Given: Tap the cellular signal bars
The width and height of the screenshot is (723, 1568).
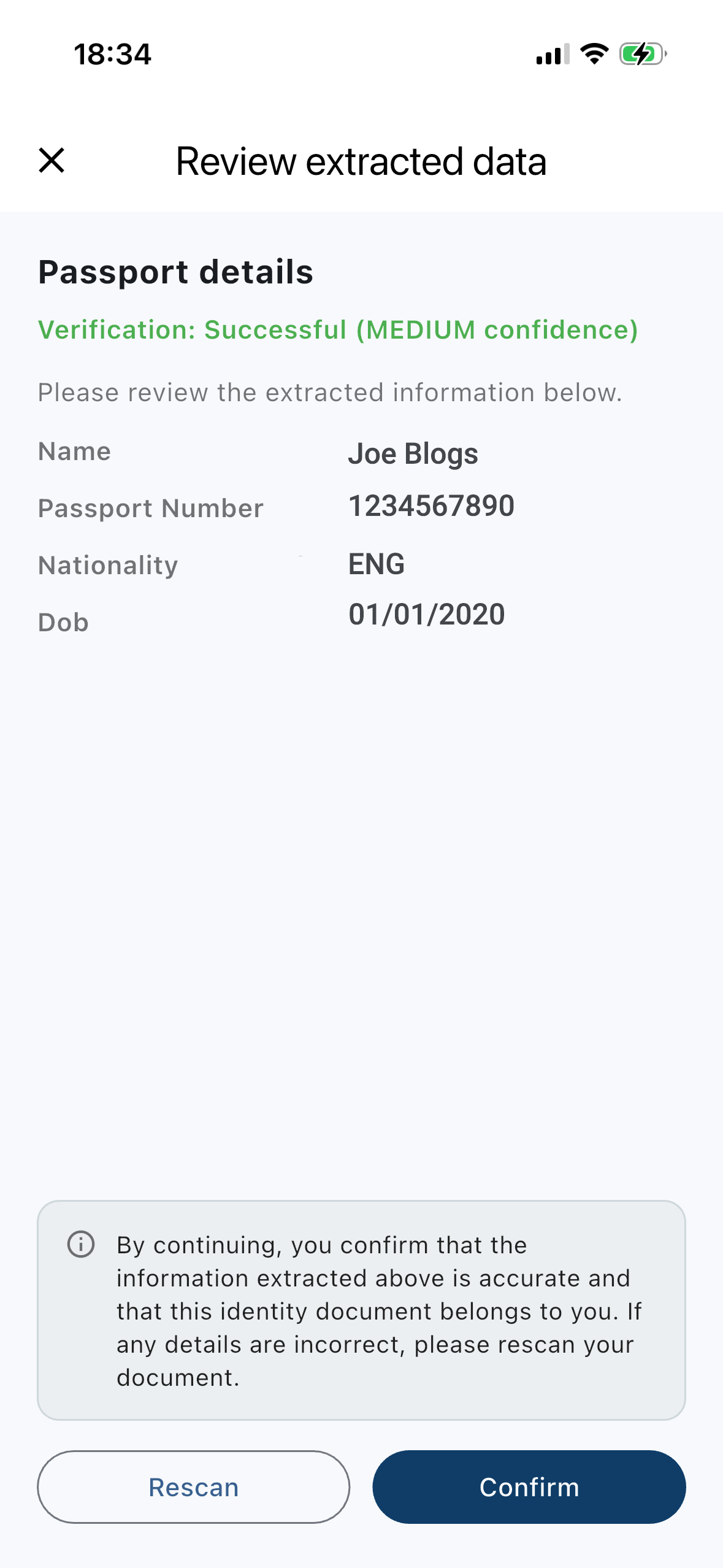Looking at the screenshot, I should tap(553, 55).
